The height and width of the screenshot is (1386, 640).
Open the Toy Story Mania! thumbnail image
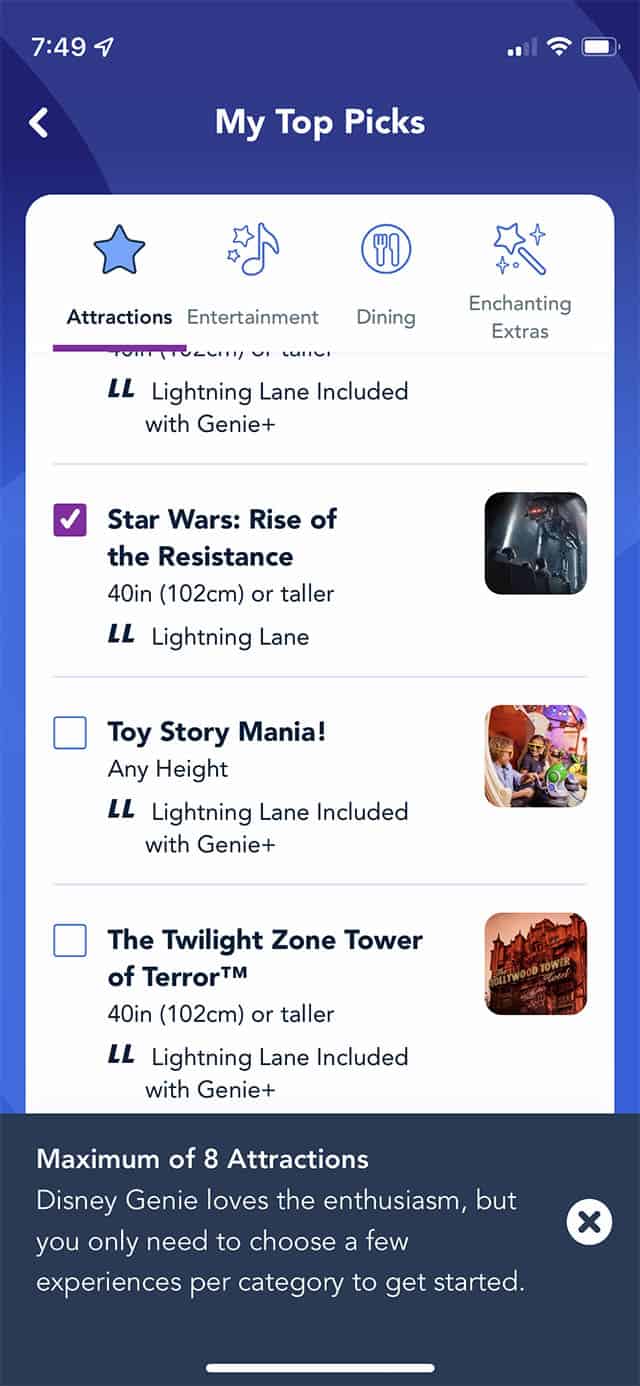(x=536, y=756)
